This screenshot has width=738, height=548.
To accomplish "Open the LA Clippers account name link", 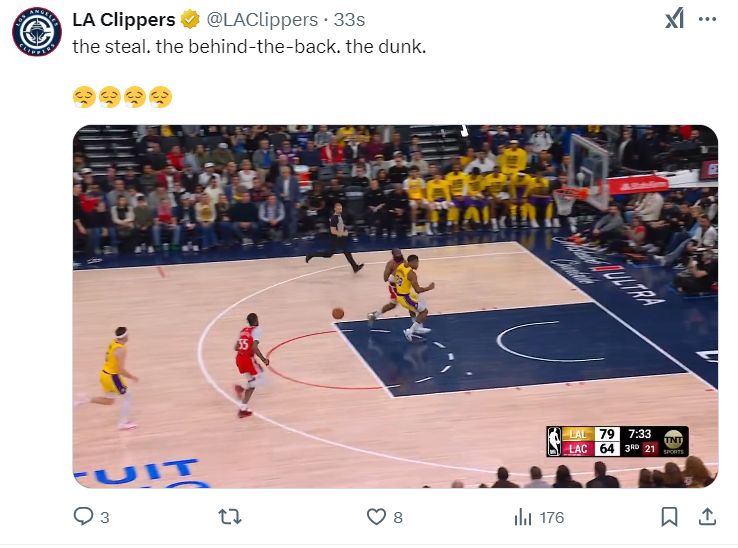I will pos(123,20).
